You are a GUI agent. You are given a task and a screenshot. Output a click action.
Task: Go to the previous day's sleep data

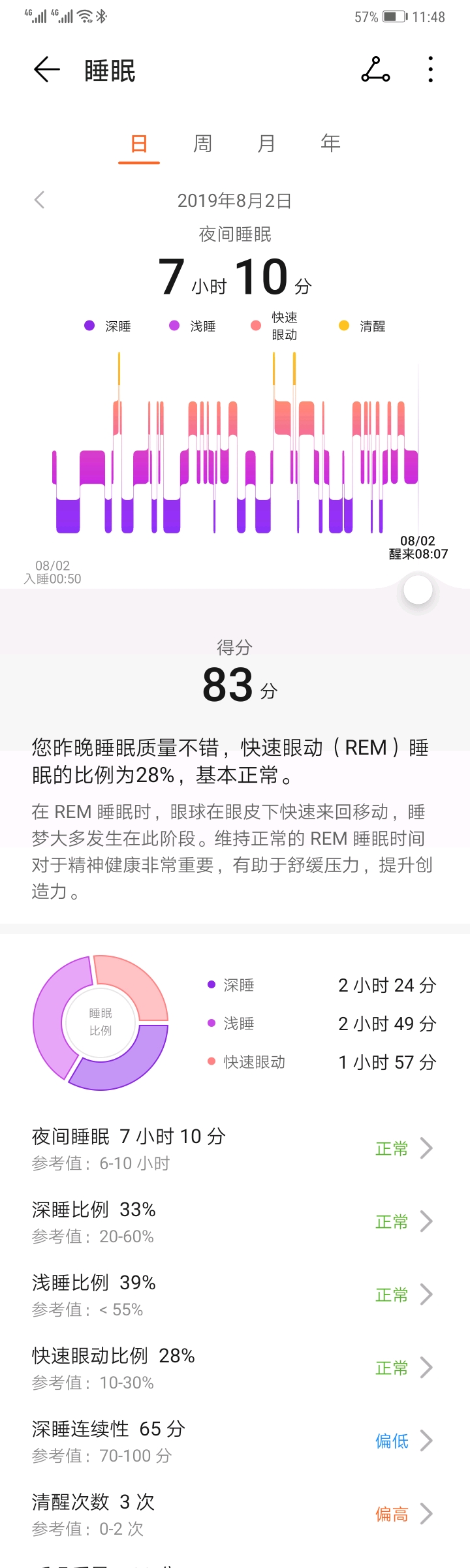coord(40,200)
